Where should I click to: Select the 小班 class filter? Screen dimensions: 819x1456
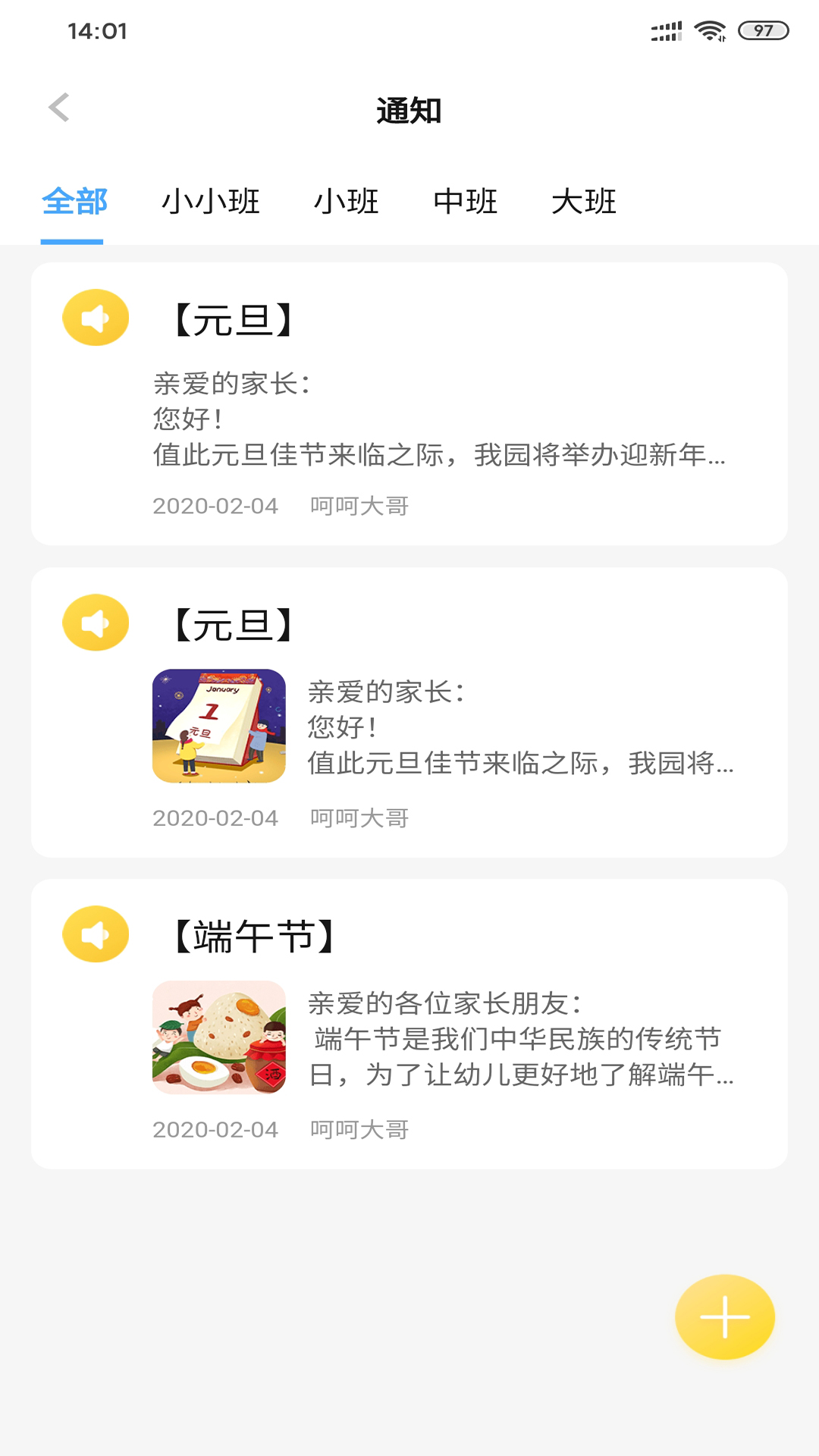347,202
